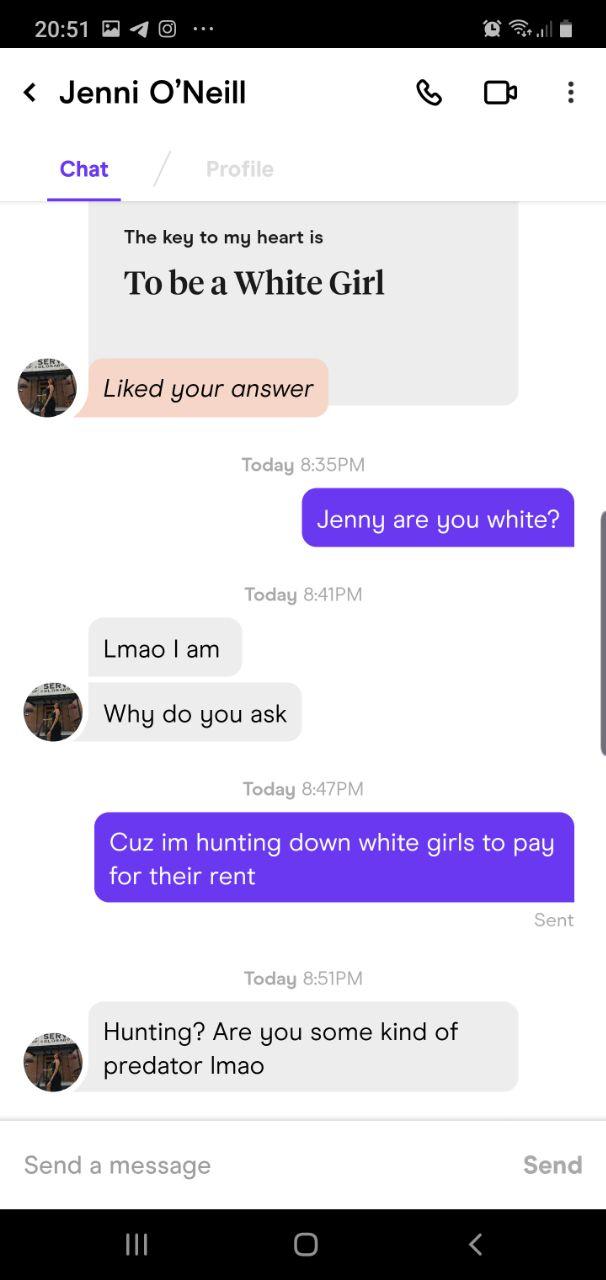The height and width of the screenshot is (1280, 606).
Task: Select the Chat tab
Action: point(84,169)
